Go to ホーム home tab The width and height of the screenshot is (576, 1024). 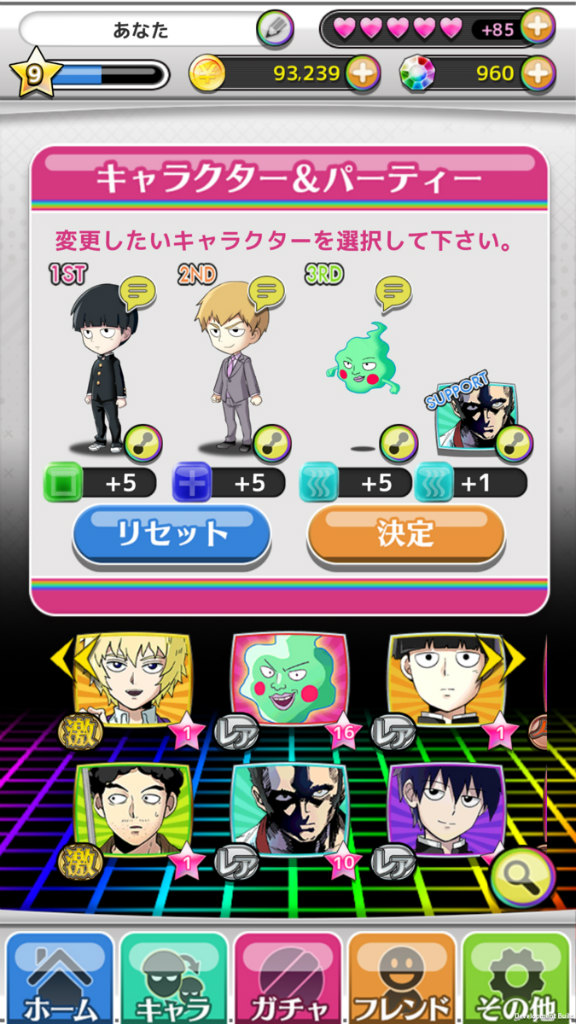tap(60, 978)
